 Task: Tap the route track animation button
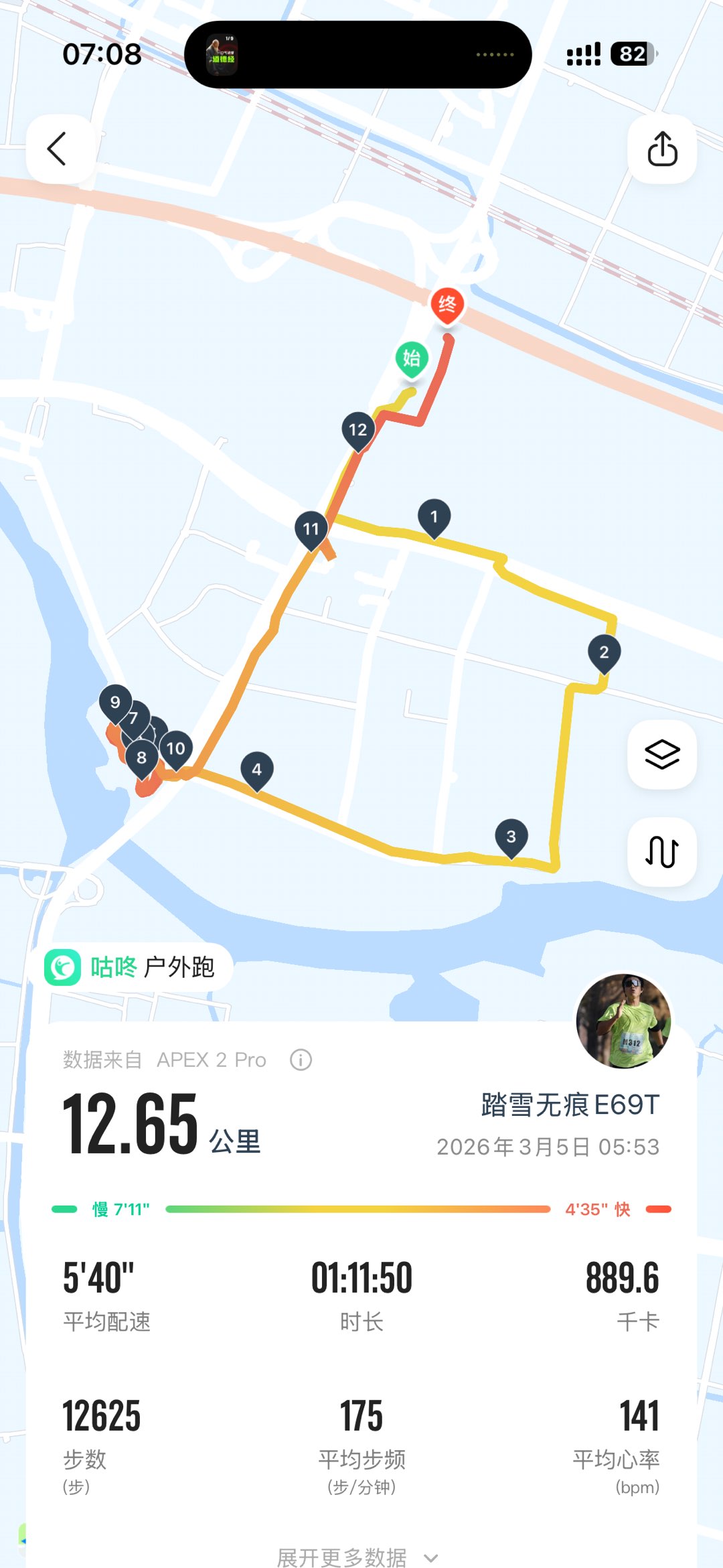pos(662,852)
